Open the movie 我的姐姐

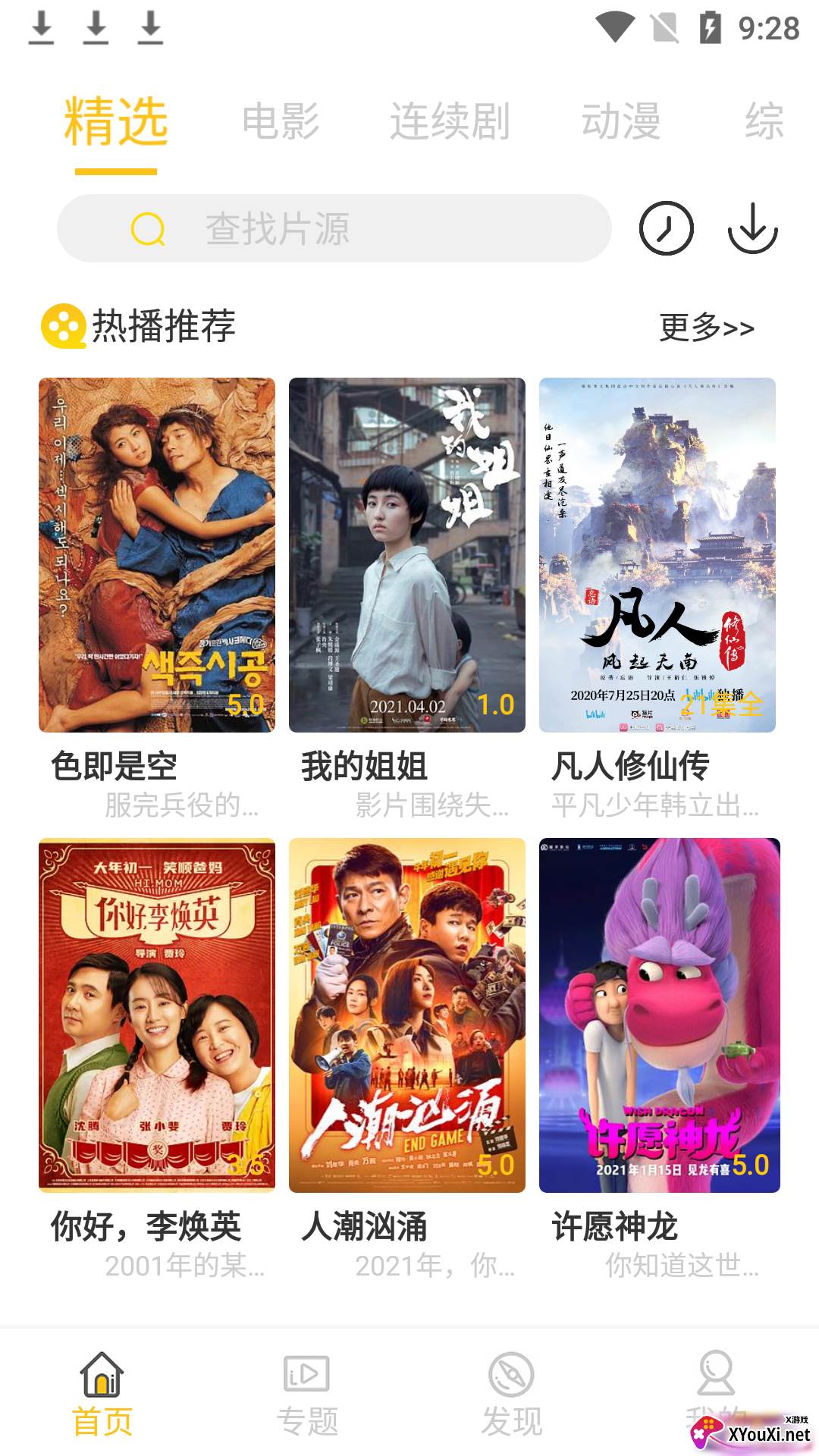point(407,555)
